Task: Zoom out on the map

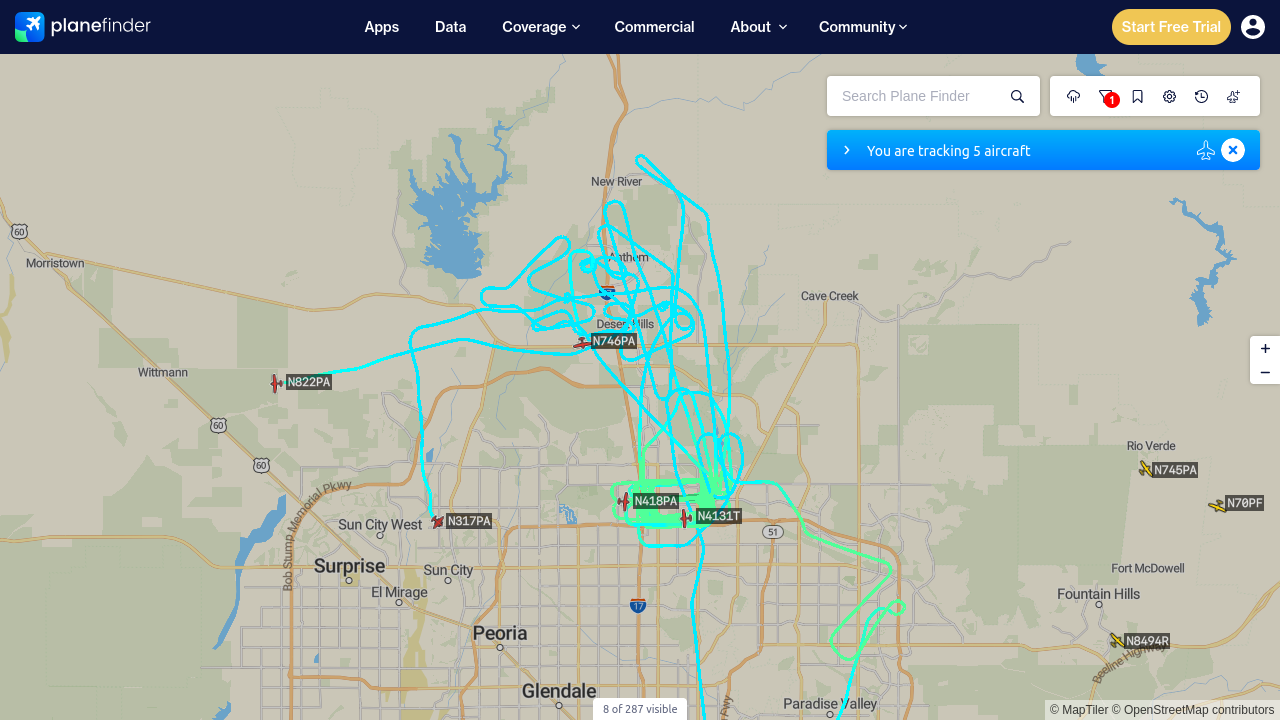Action: 1265,372
